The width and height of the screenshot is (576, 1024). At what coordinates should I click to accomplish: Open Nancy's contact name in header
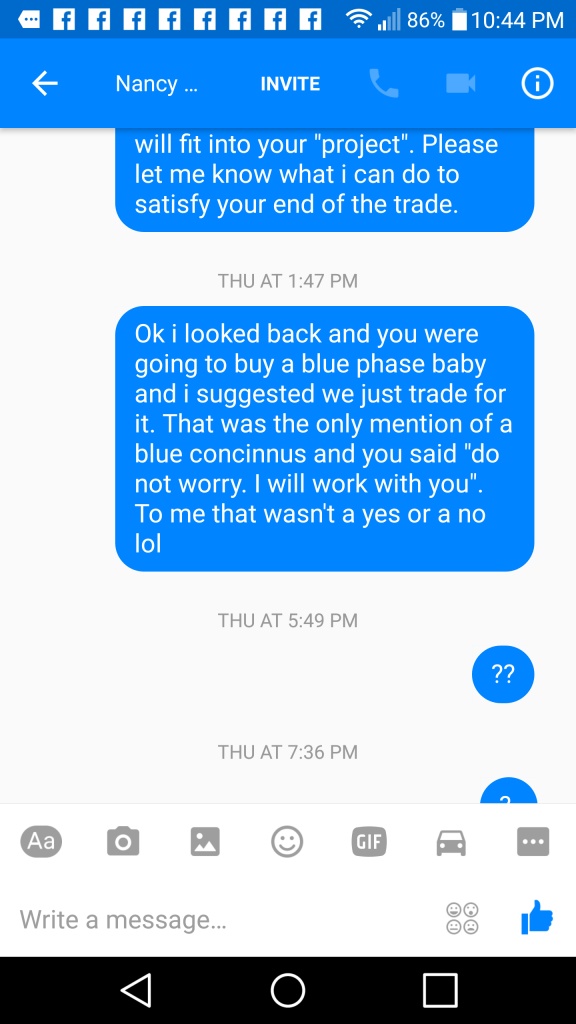(157, 84)
